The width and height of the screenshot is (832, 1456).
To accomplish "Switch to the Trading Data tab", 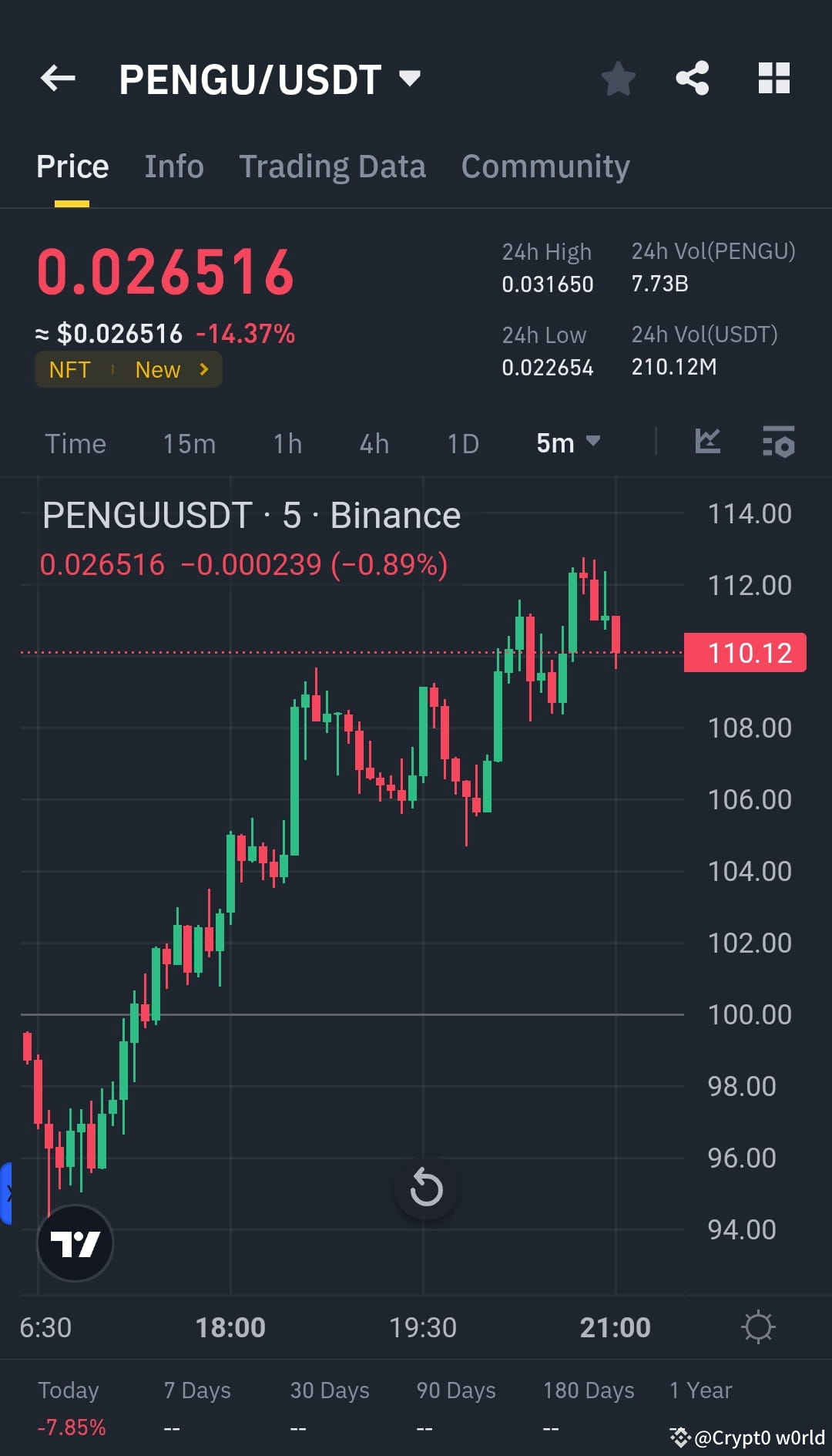I will (x=333, y=166).
